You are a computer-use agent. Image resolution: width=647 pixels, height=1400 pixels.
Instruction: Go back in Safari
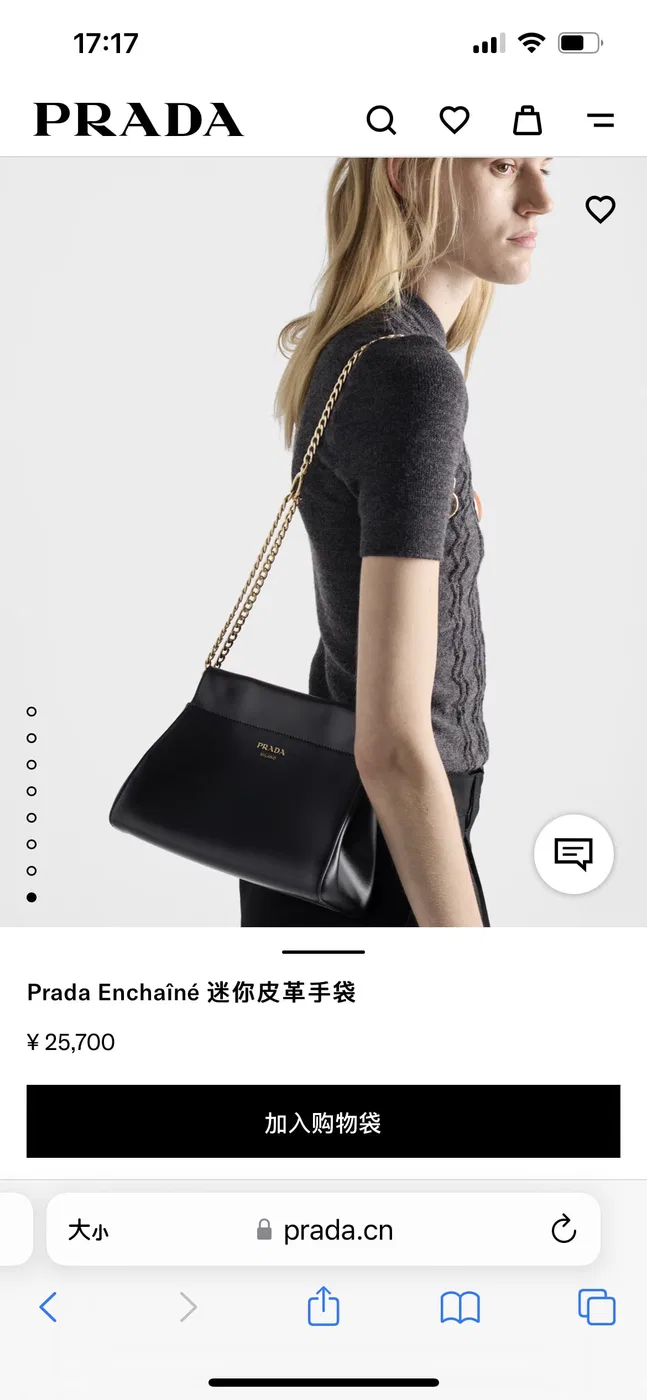click(48, 1307)
